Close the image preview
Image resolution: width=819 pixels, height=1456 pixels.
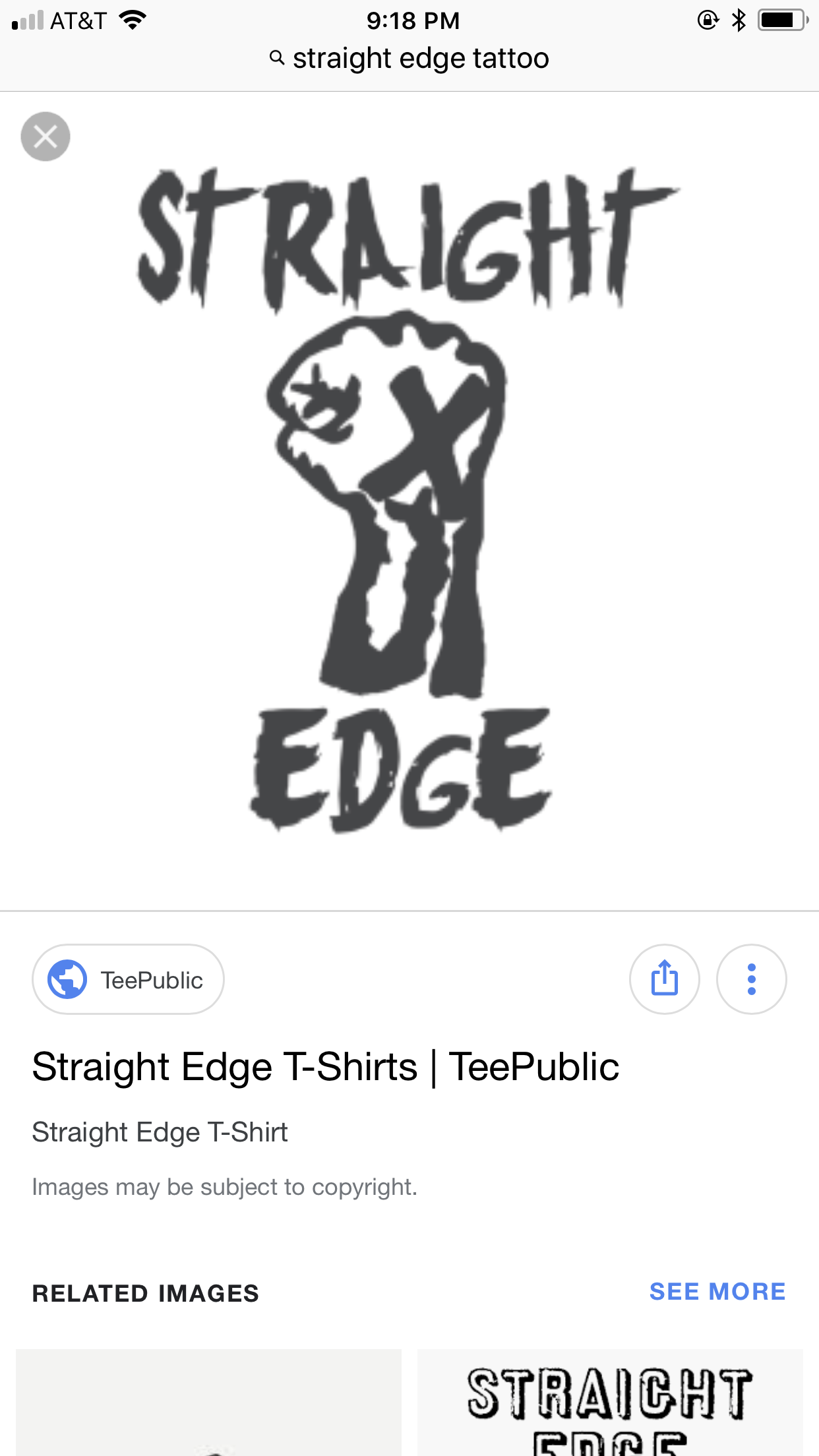click(45, 136)
